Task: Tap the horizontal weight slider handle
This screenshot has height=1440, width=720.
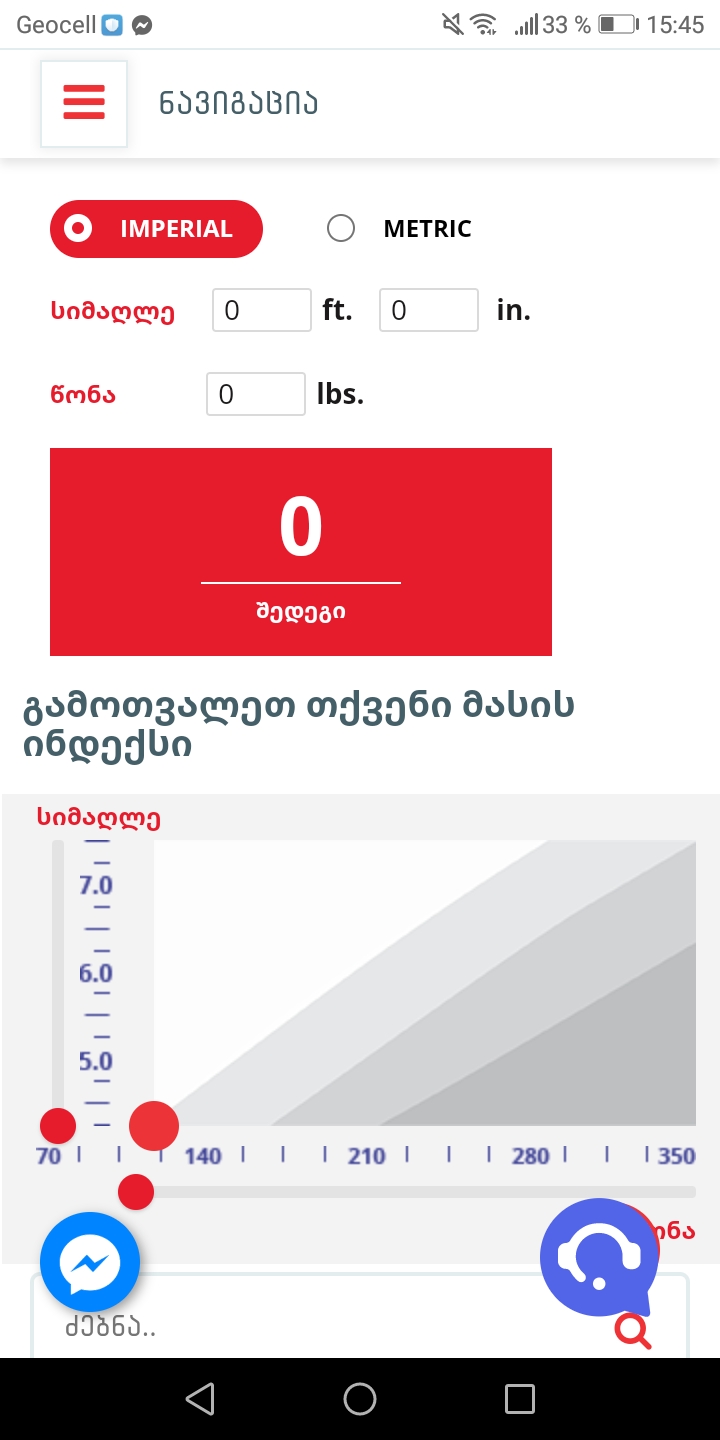Action: 136,1192
